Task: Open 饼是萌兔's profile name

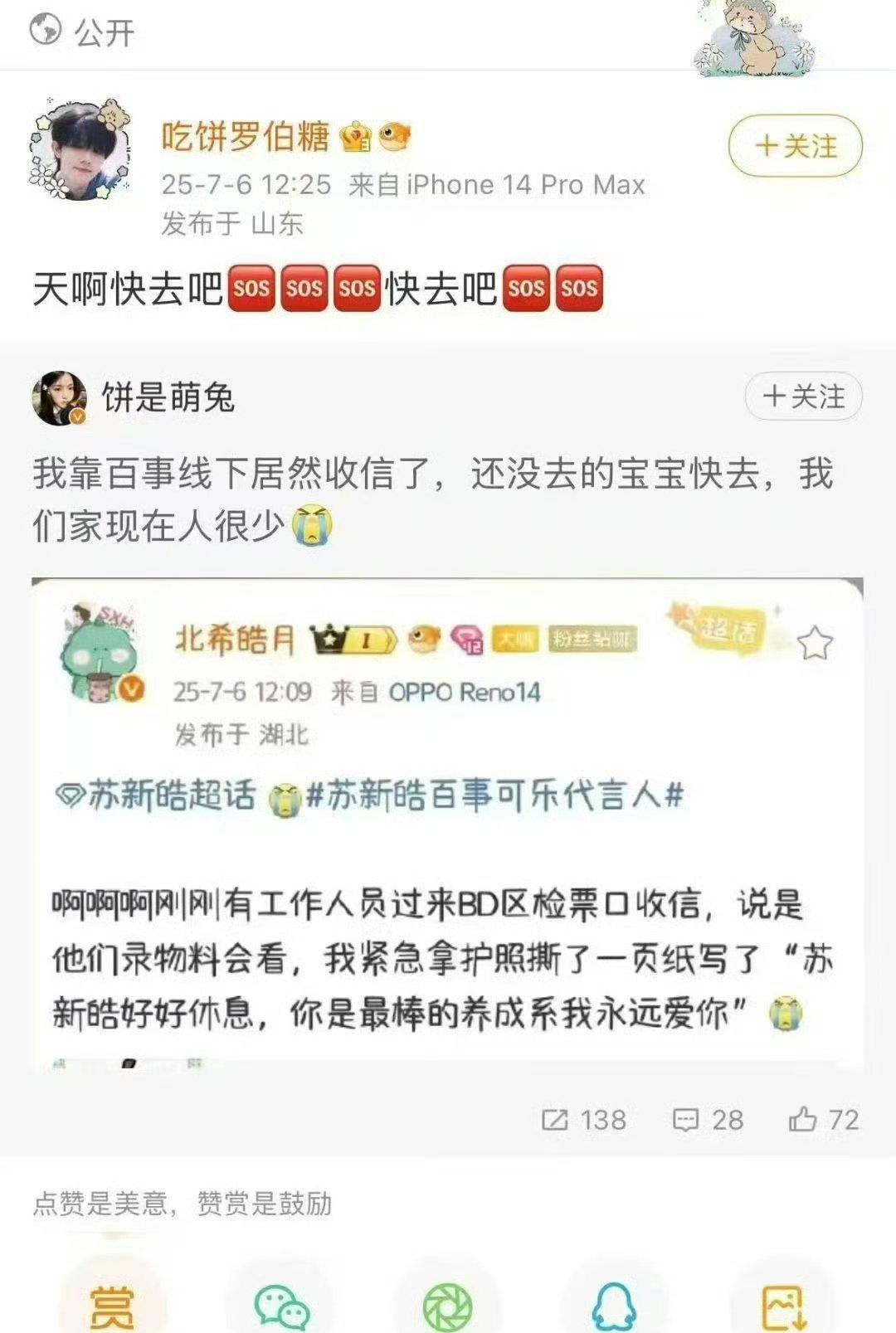Action: coord(168,398)
